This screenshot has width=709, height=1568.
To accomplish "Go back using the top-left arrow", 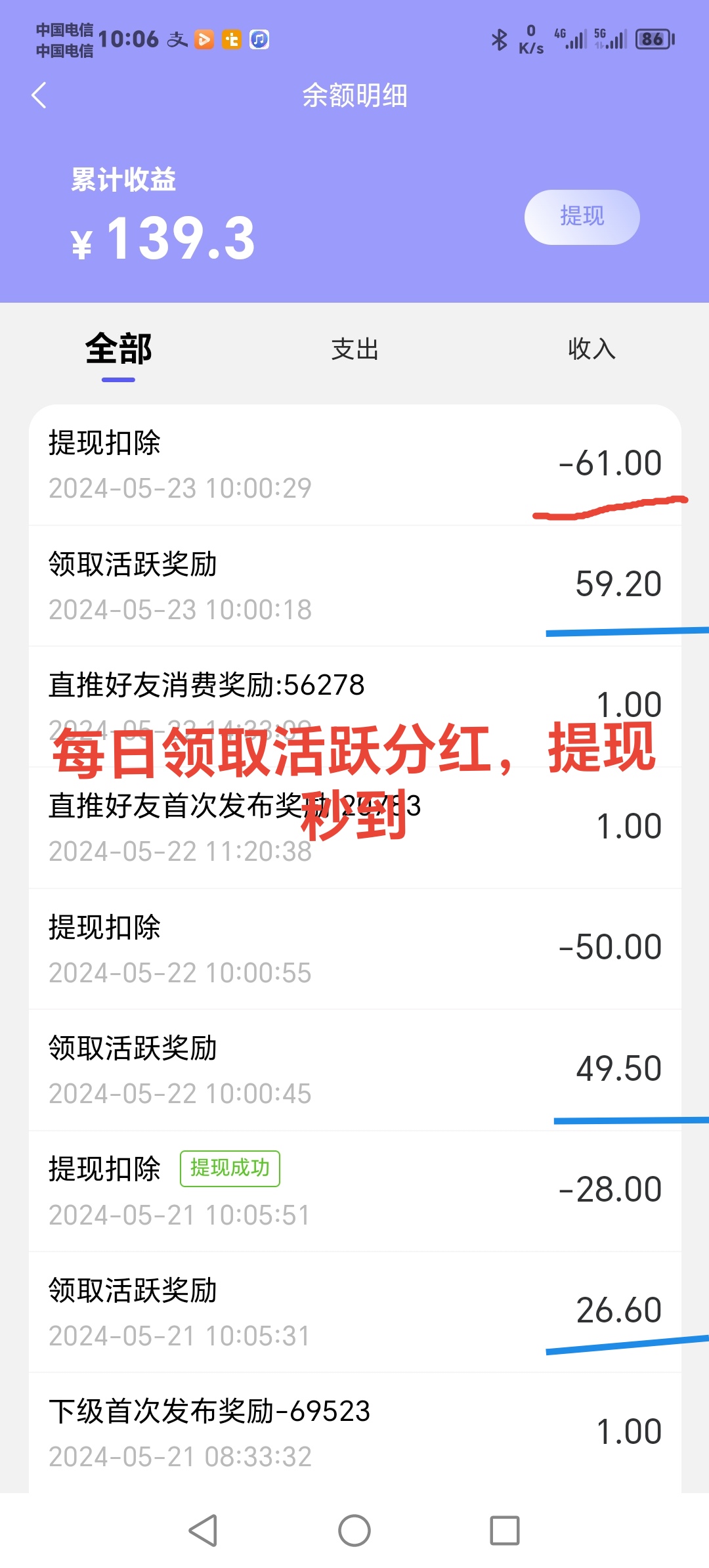I will pos(39,95).
